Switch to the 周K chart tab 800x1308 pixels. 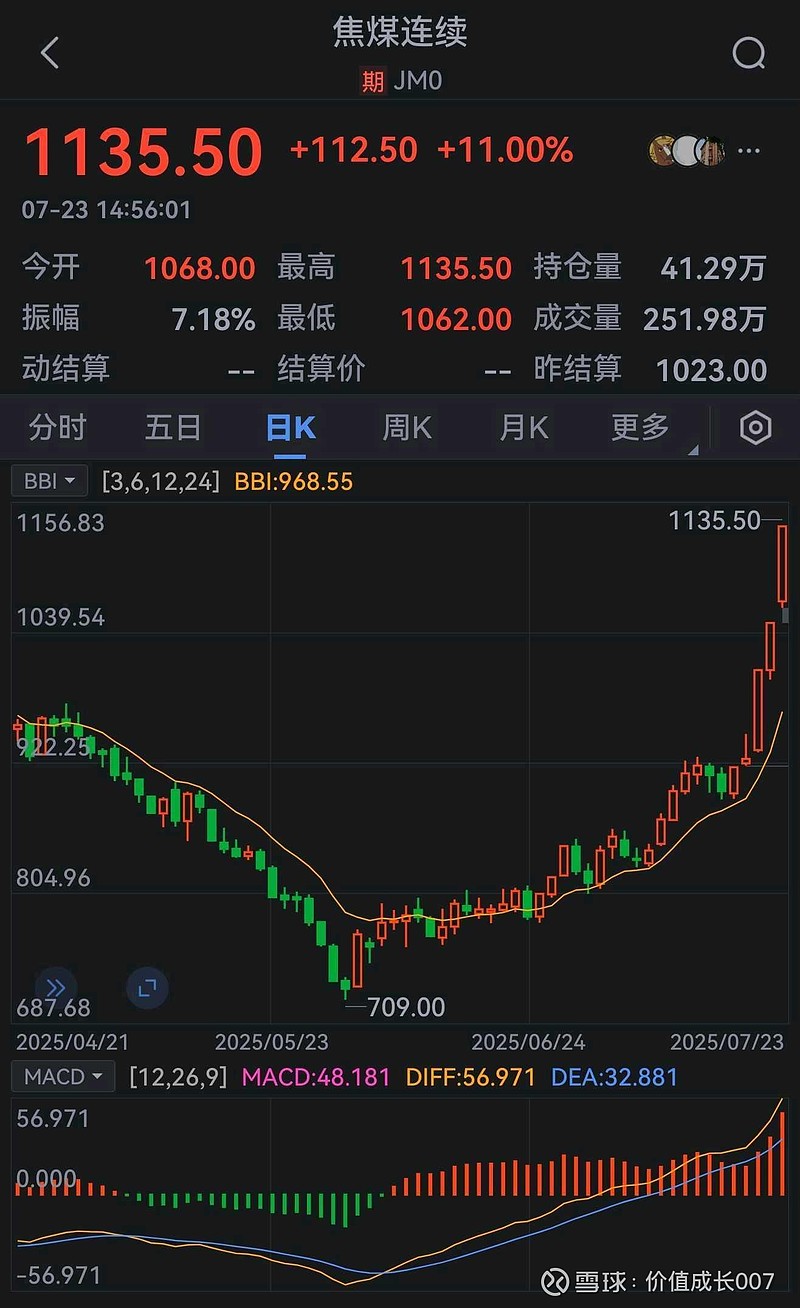pos(407,428)
